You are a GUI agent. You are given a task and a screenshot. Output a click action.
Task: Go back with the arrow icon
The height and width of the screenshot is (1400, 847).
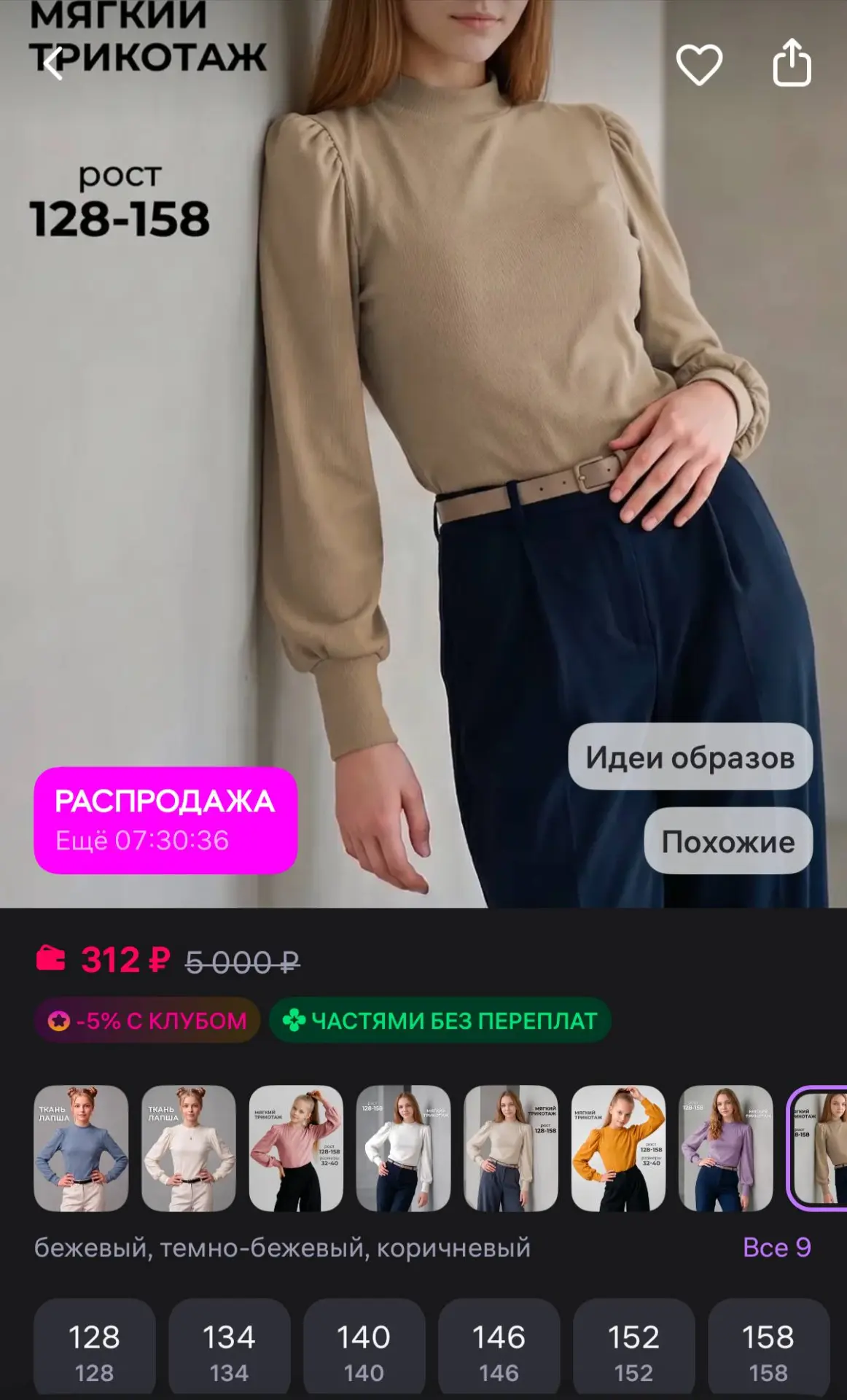tap(52, 63)
